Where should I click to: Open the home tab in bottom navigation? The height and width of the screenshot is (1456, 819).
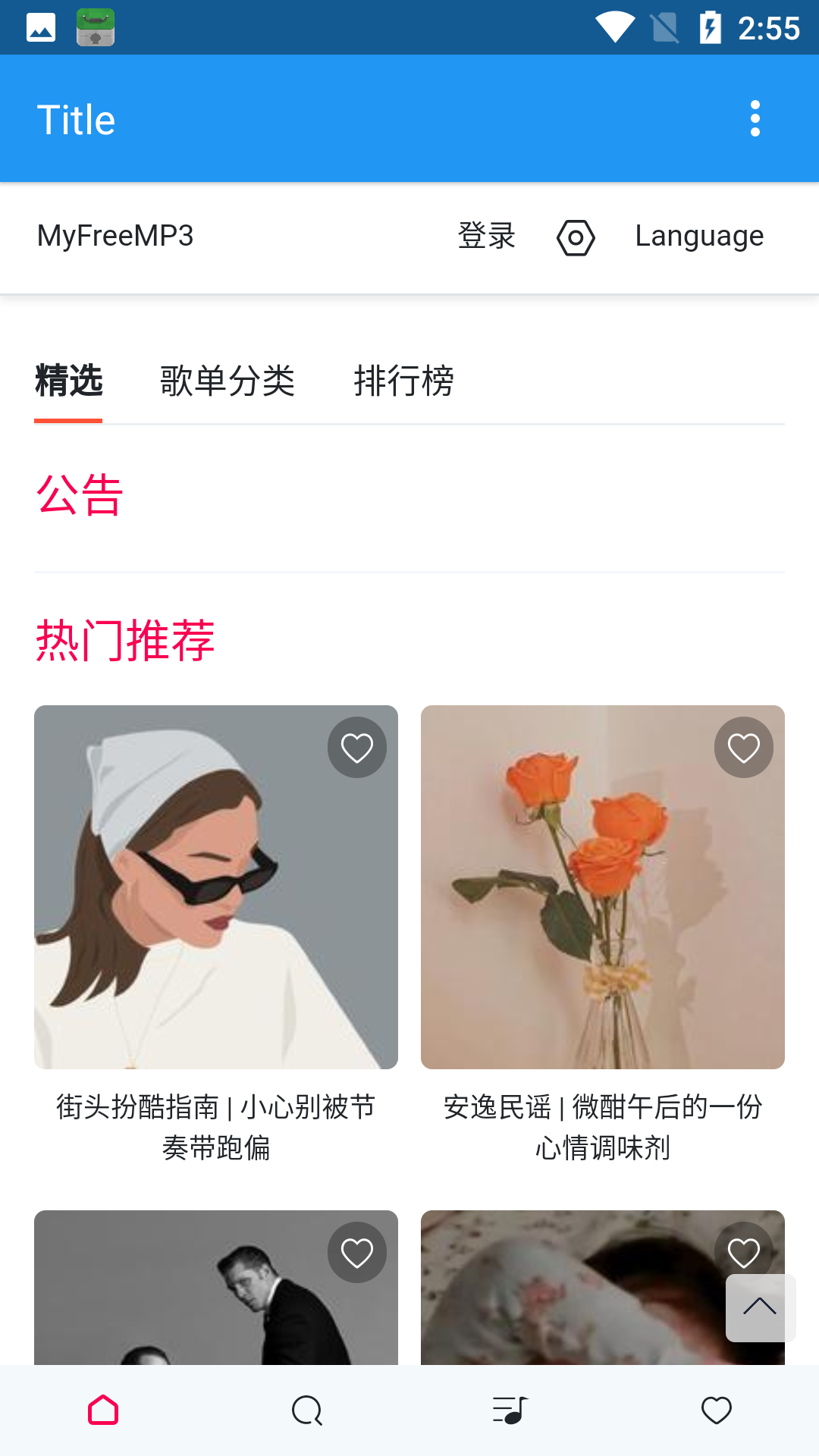pos(102,1410)
